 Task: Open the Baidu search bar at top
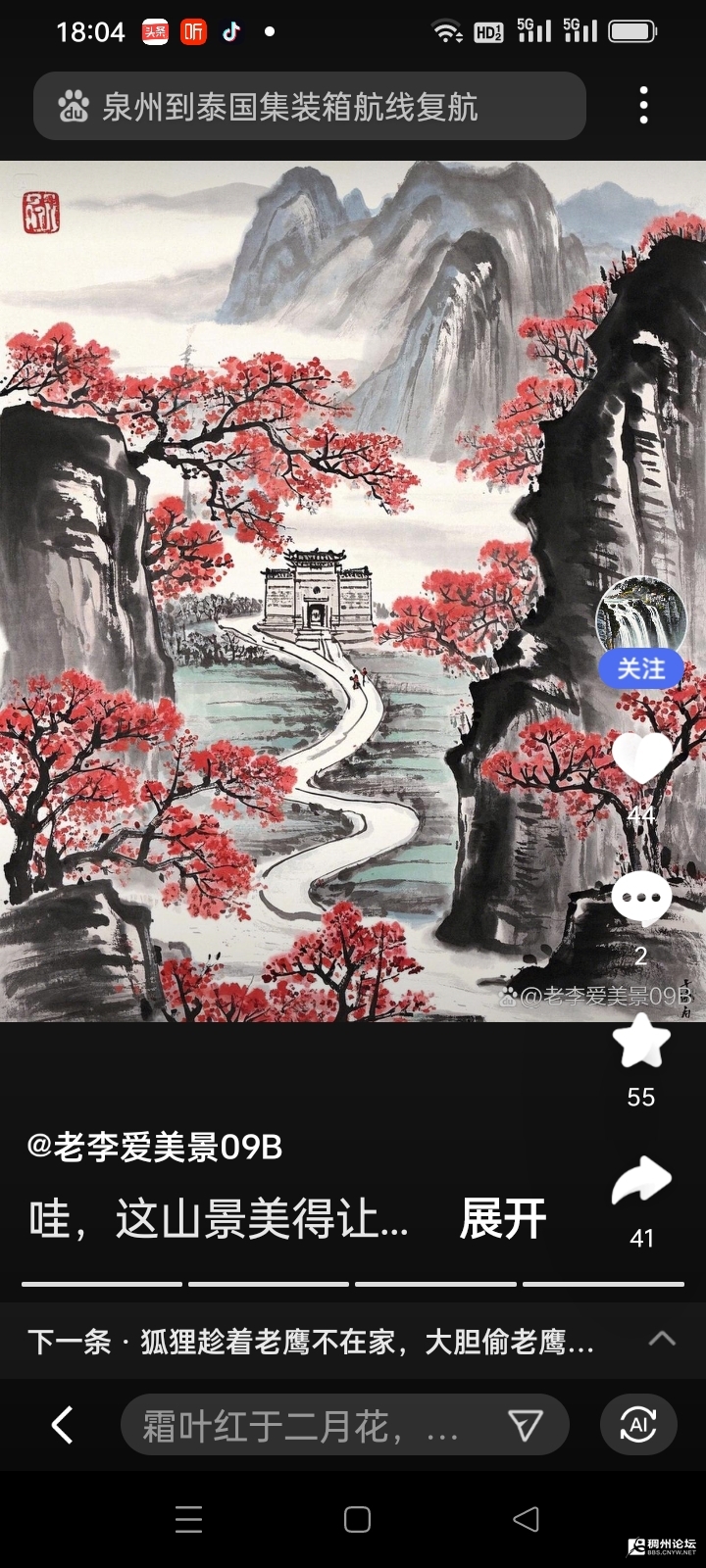coord(309,106)
